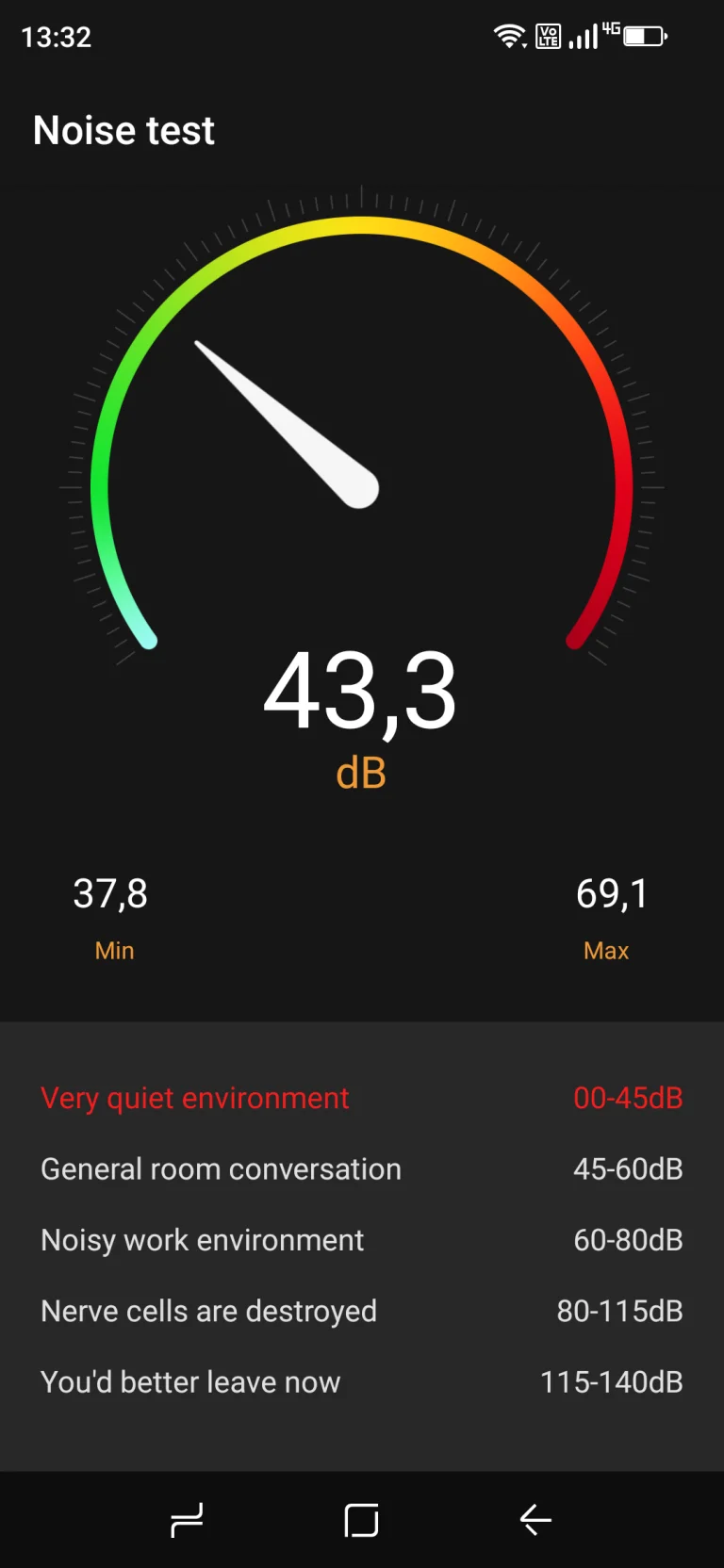Tap the Wi-Fi status icon

(x=508, y=36)
